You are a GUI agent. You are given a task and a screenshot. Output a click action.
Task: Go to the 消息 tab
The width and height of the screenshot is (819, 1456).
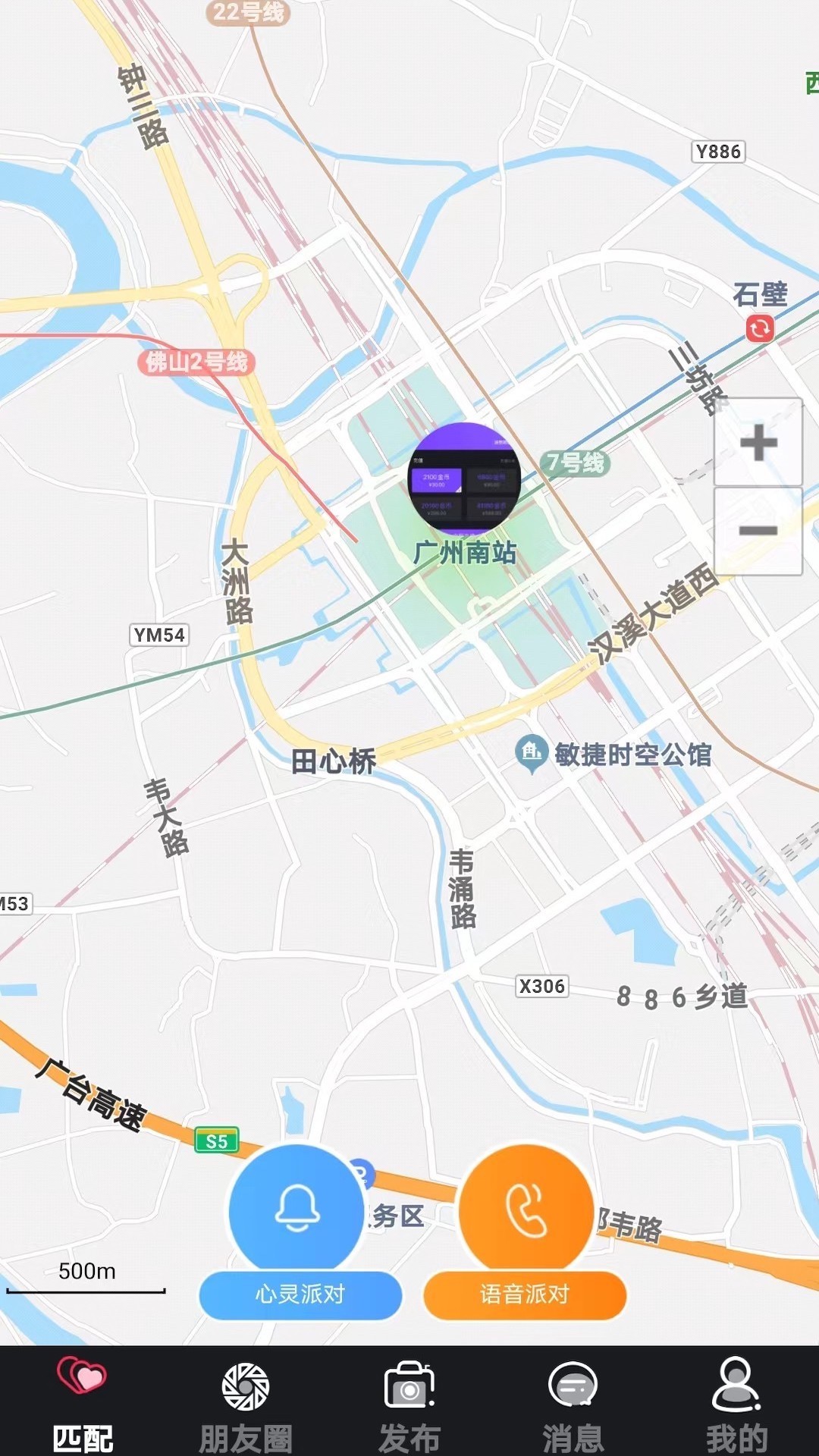click(x=573, y=1403)
